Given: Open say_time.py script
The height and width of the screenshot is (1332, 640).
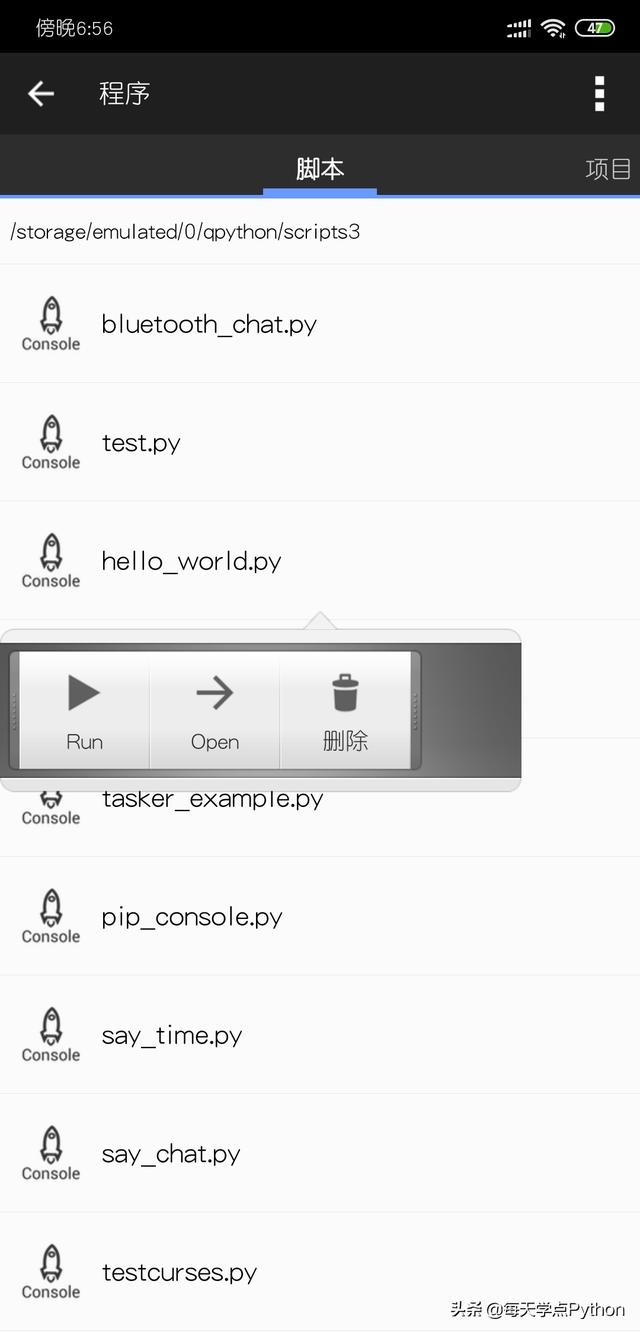Looking at the screenshot, I should click(172, 1035).
